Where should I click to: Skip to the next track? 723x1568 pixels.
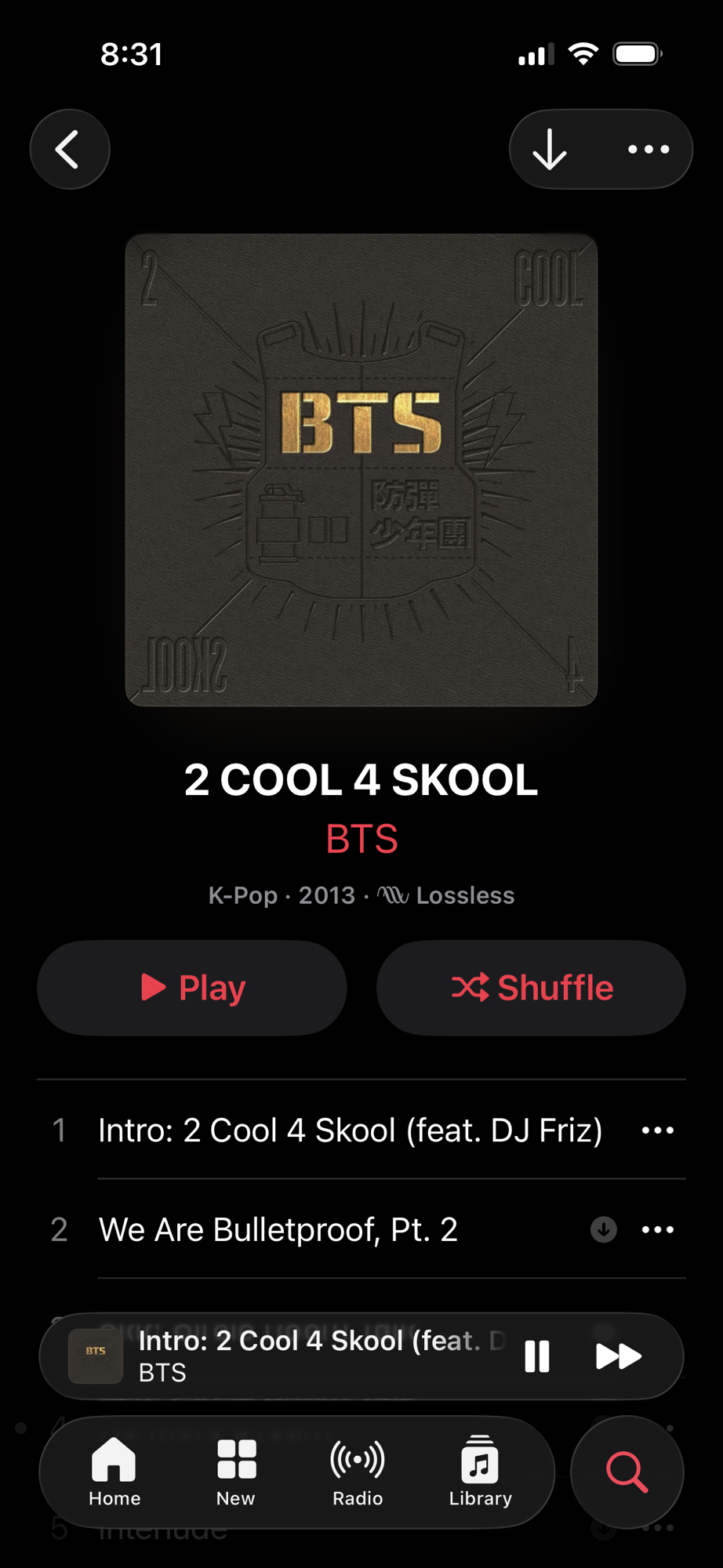619,1356
